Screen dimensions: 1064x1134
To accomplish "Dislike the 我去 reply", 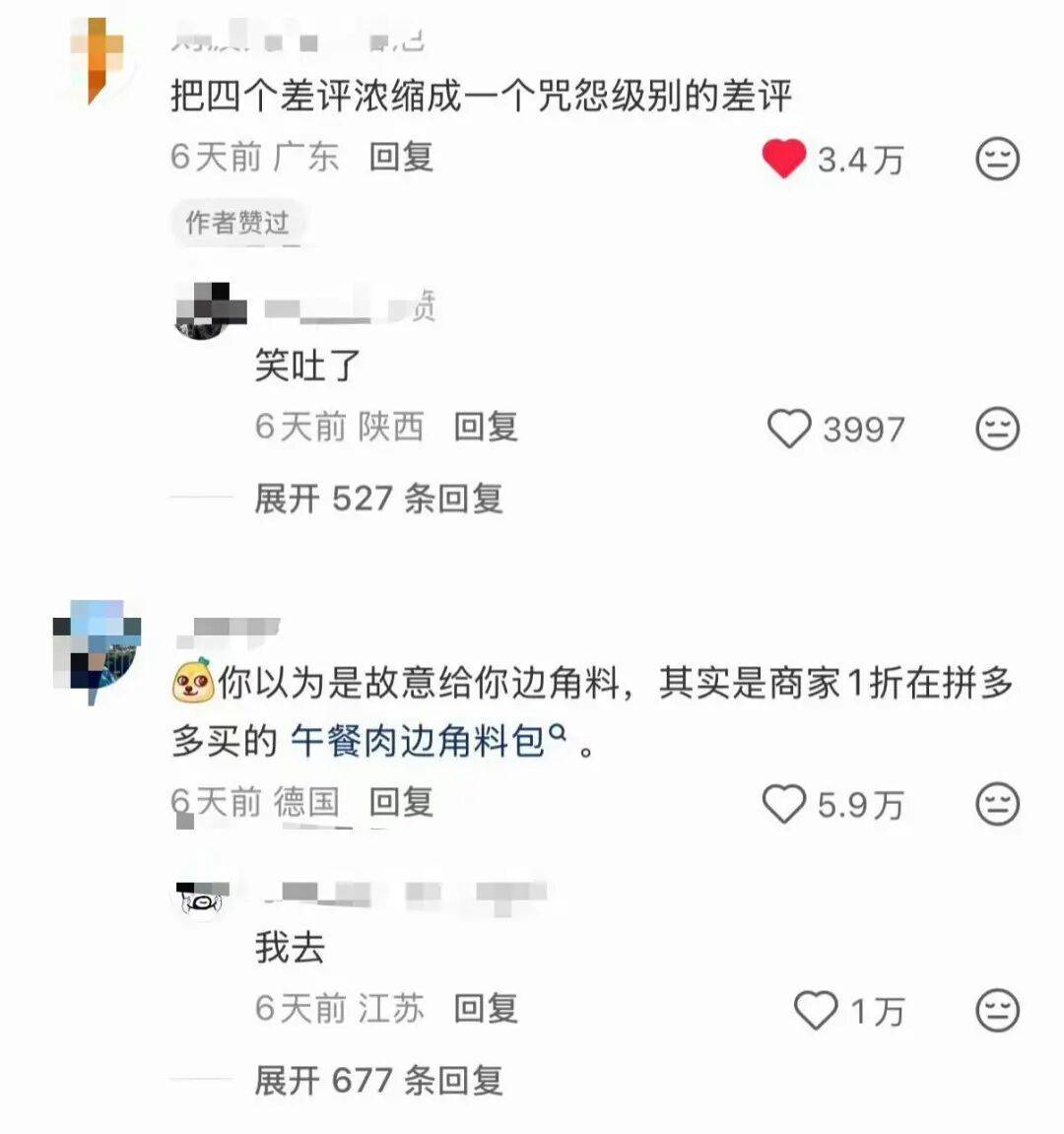I will pyautogui.click(x=996, y=1010).
